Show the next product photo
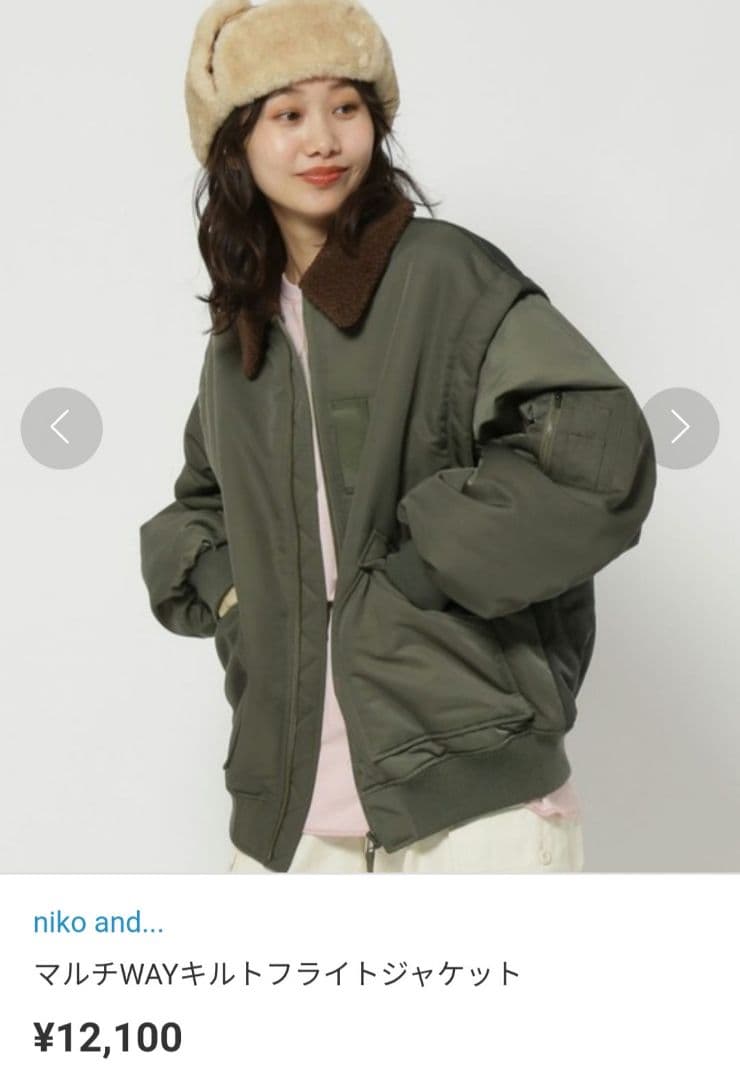Screen dimensions: 740x1080 (679, 428)
